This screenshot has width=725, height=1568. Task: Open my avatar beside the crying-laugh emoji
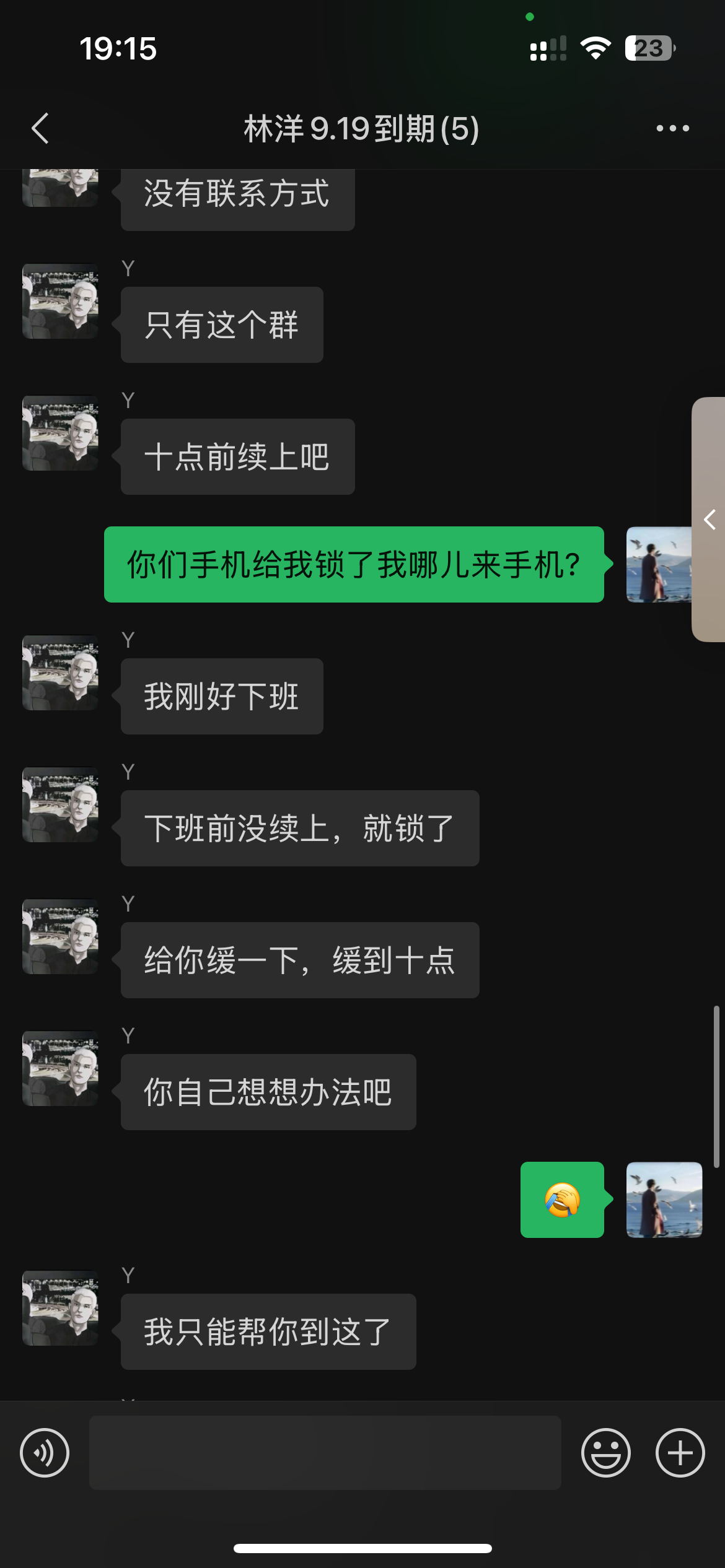tap(664, 1200)
